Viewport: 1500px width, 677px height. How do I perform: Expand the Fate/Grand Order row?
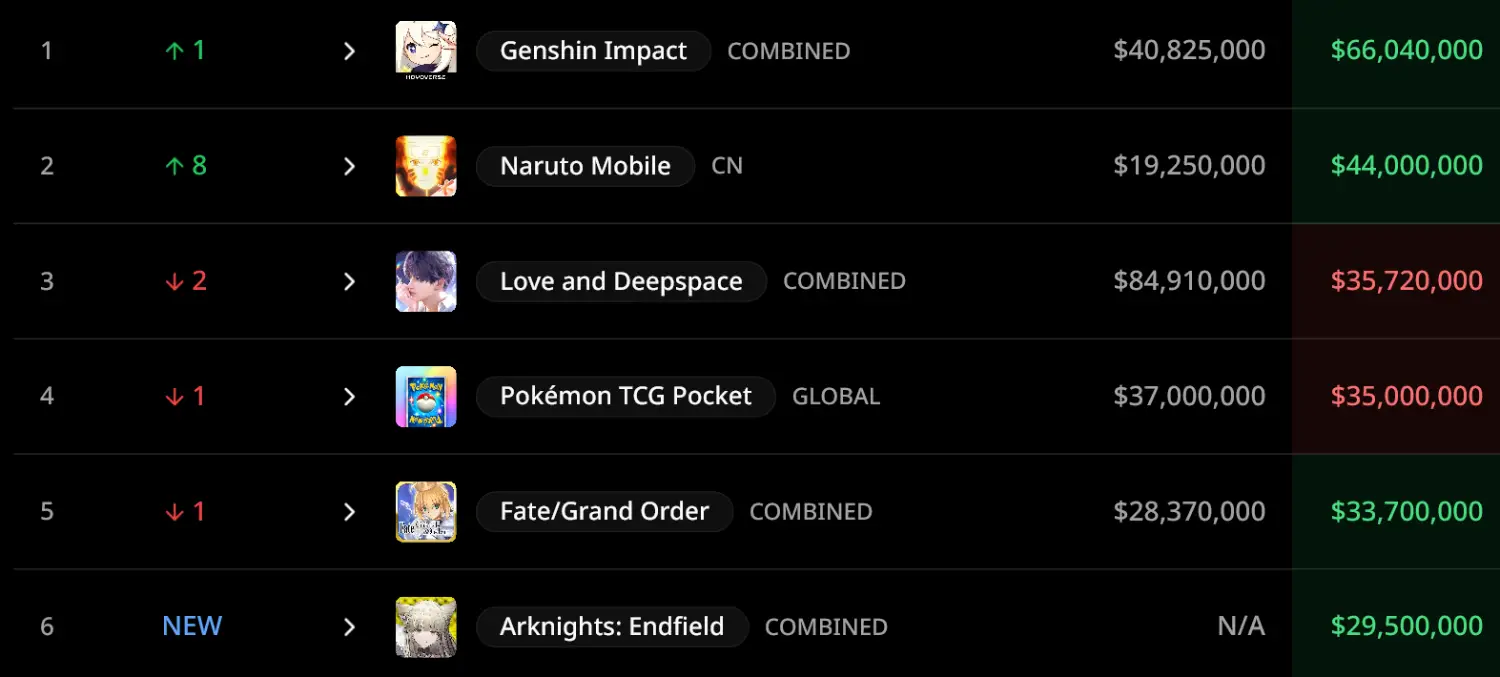(x=349, y=512)
